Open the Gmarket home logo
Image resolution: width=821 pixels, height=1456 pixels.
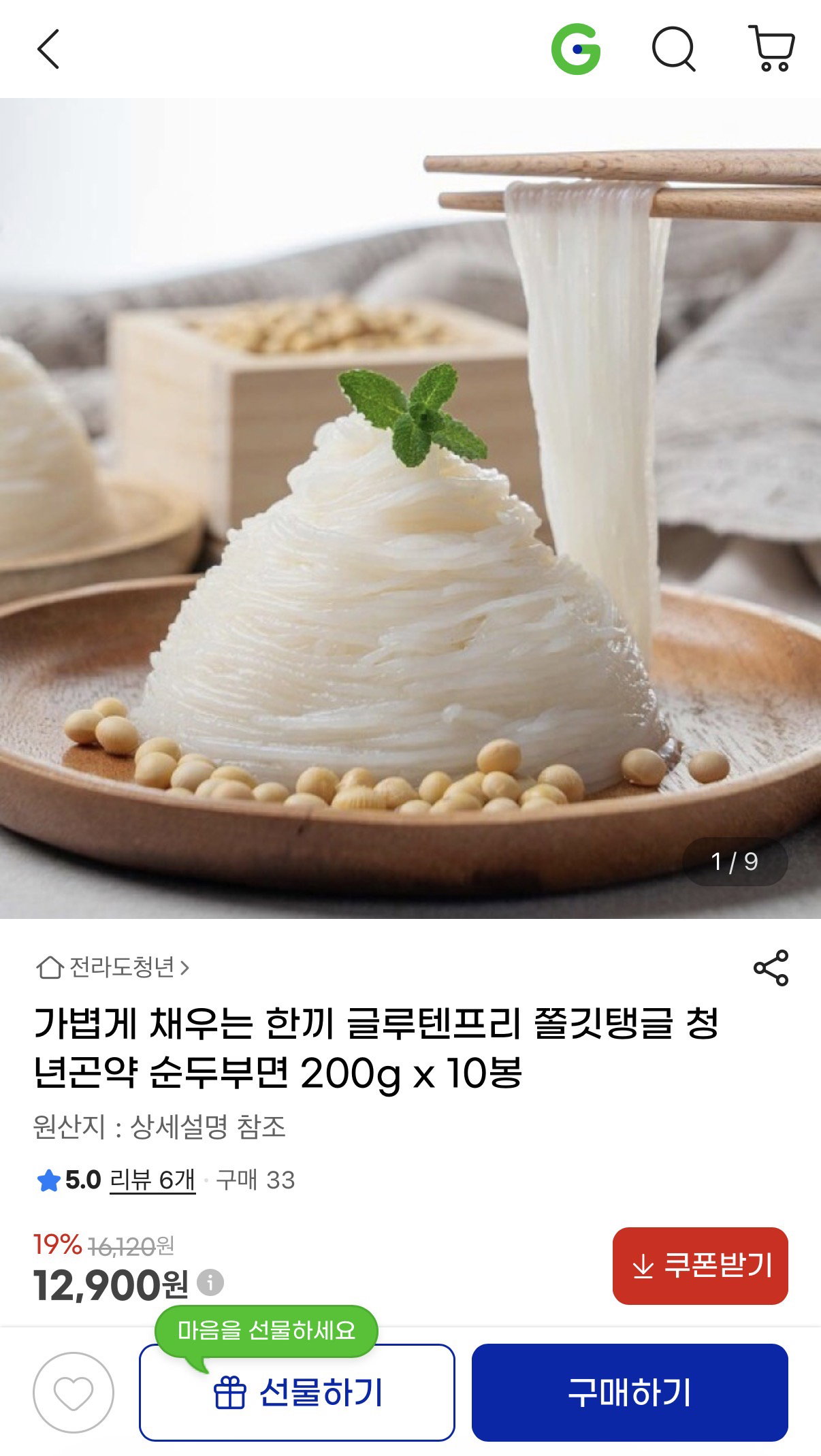tap(576, 49)
